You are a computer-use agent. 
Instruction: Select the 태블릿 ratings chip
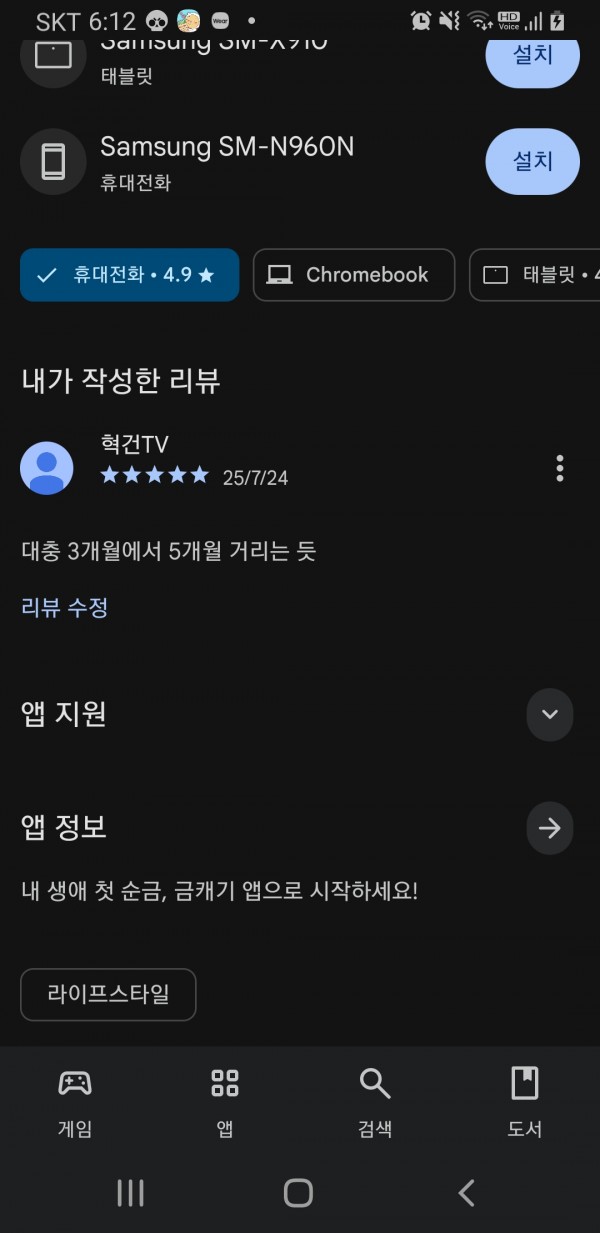click(535, 275)
